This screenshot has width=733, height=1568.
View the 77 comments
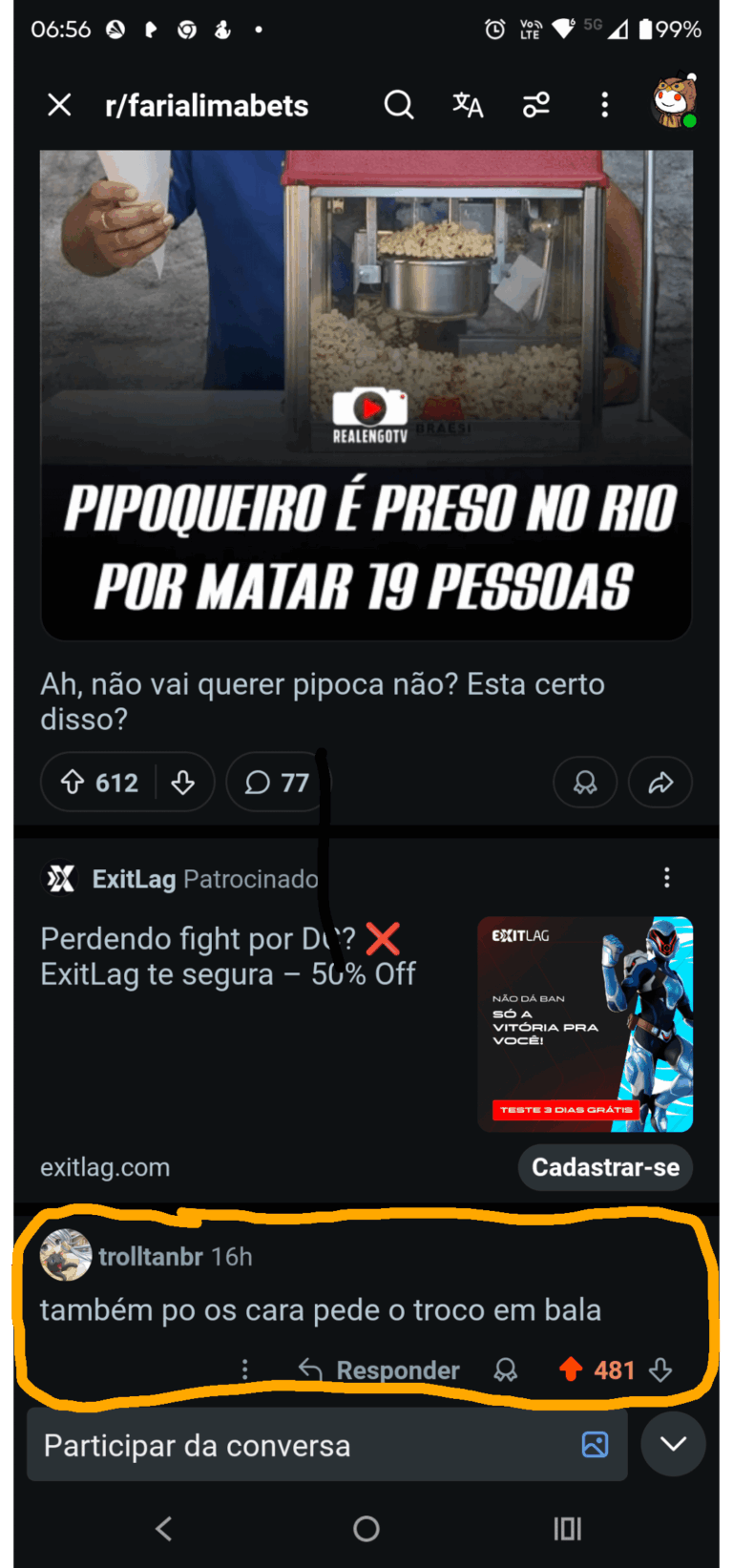[x=277, y=783]
